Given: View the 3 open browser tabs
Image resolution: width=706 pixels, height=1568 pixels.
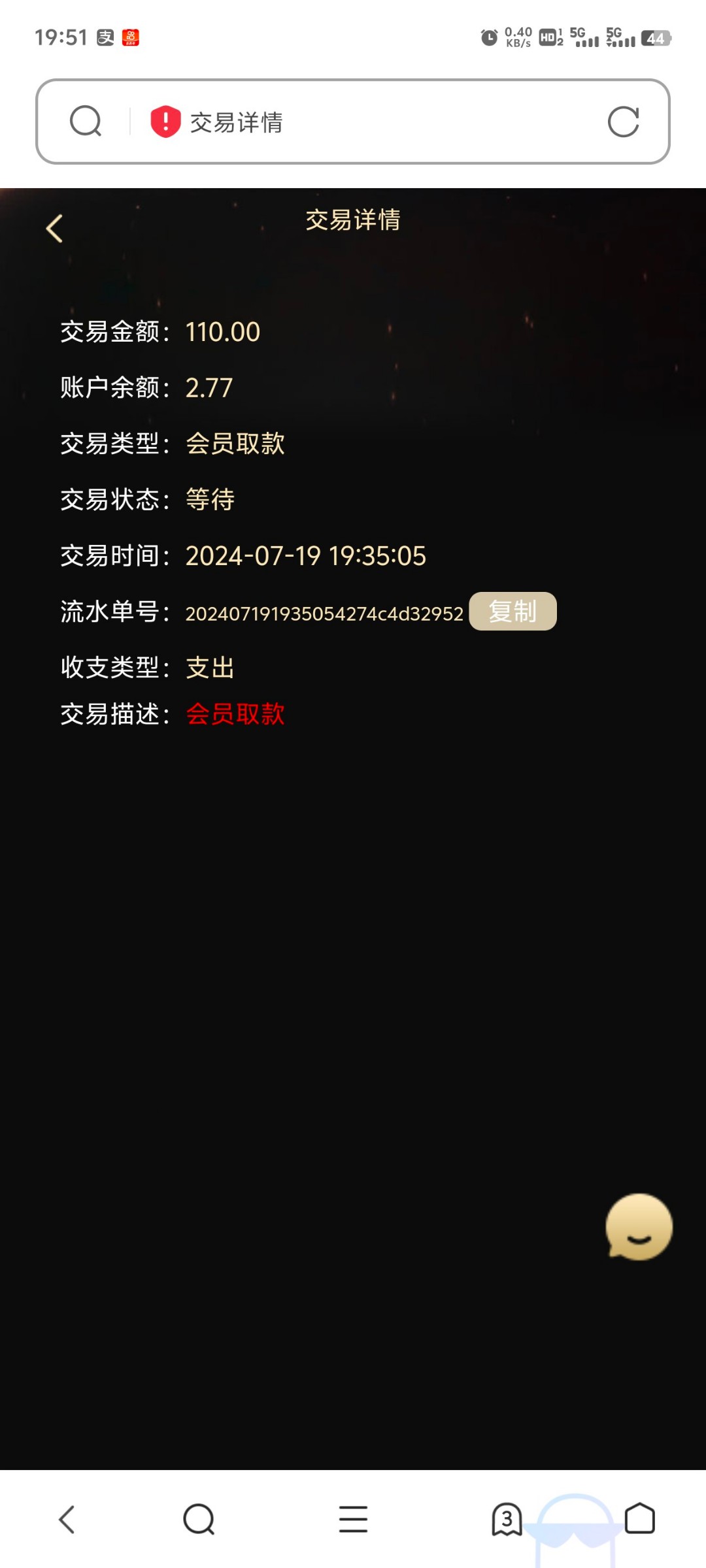Looking at the screenshot, I should [507, 1519].
